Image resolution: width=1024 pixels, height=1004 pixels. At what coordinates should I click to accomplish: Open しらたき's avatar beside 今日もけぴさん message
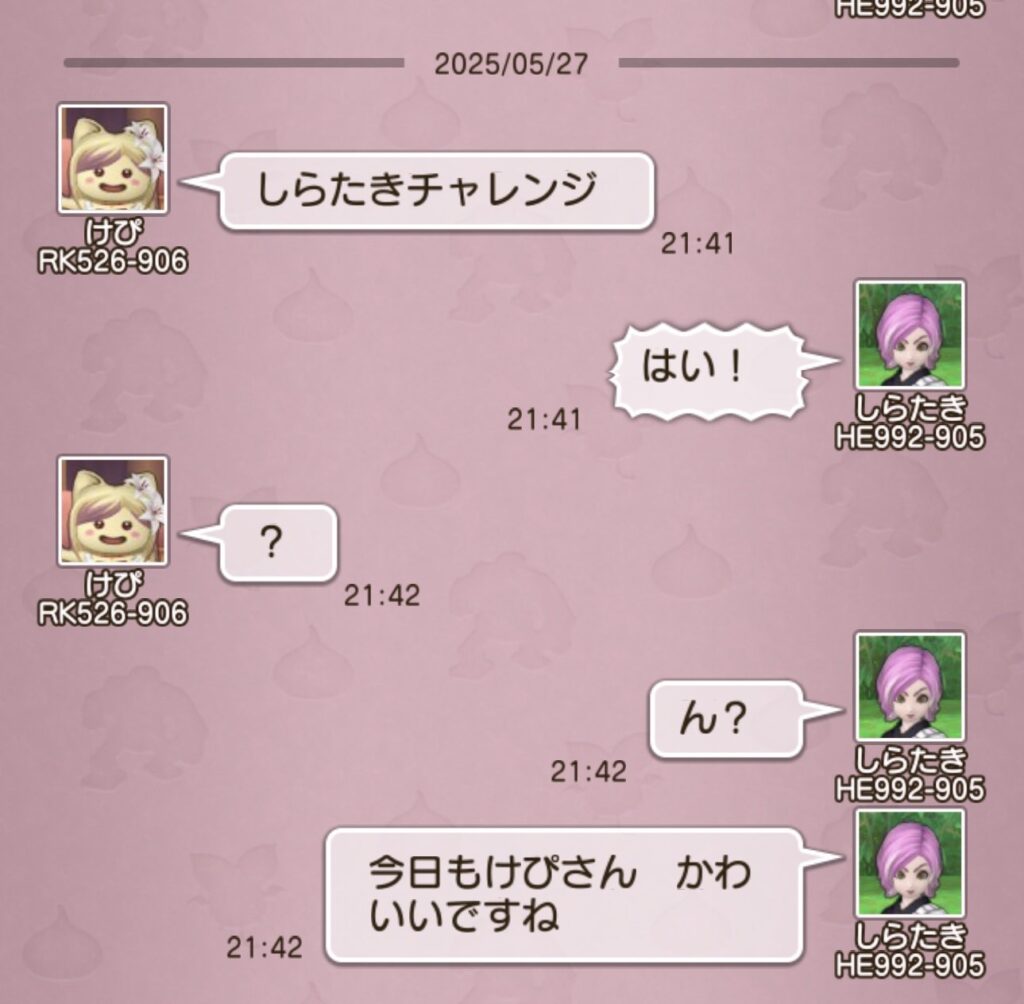click(909, 862)
